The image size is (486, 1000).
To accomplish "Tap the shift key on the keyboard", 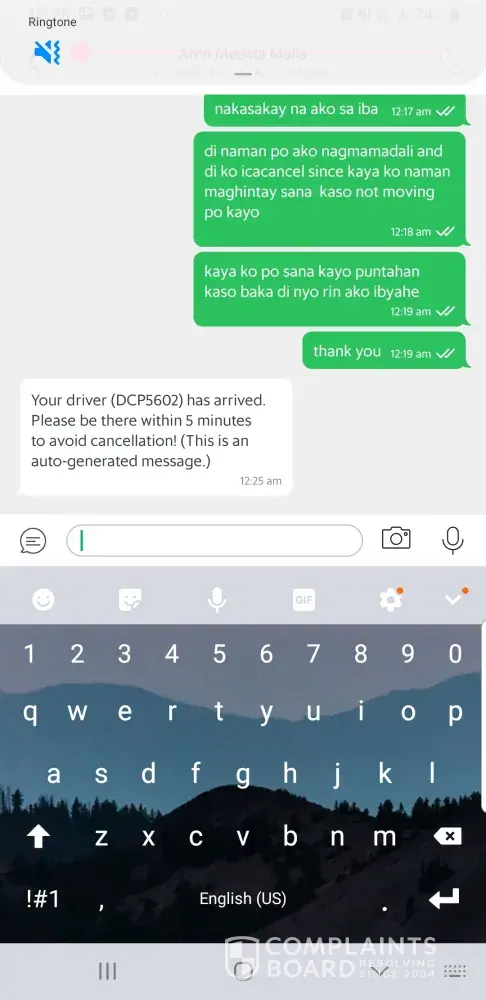I will pyautogui.click(x=38, y=837).
